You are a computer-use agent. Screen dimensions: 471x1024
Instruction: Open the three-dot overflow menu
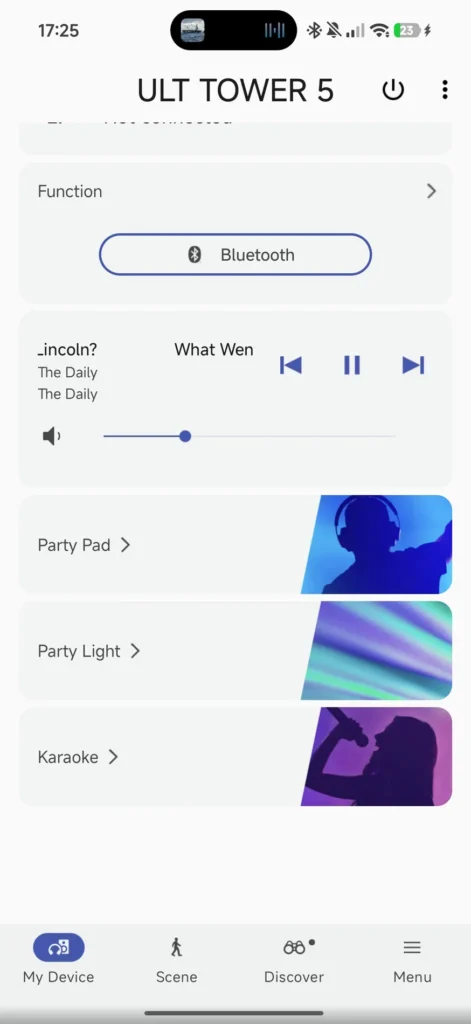pos(444,90)
